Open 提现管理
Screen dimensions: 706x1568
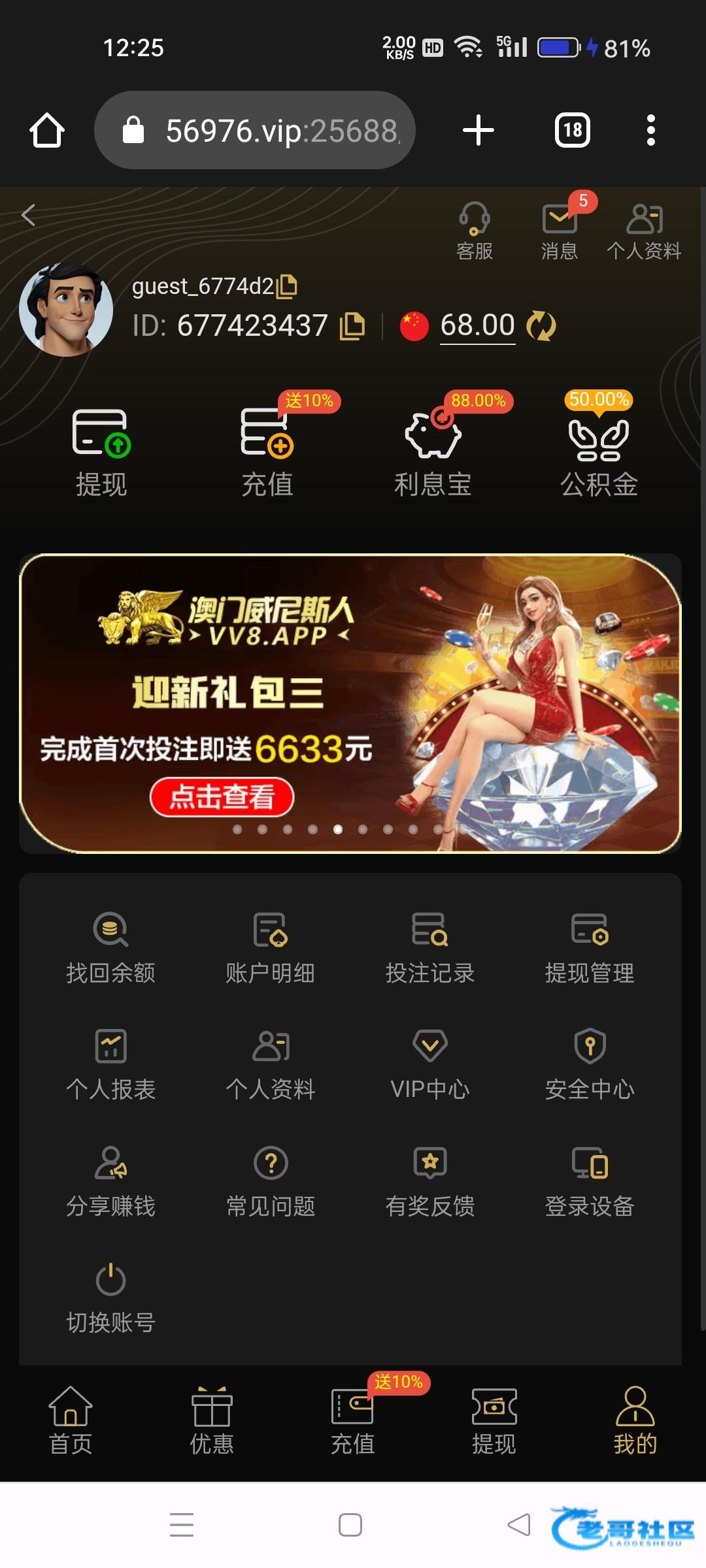(x=589, y=947)
